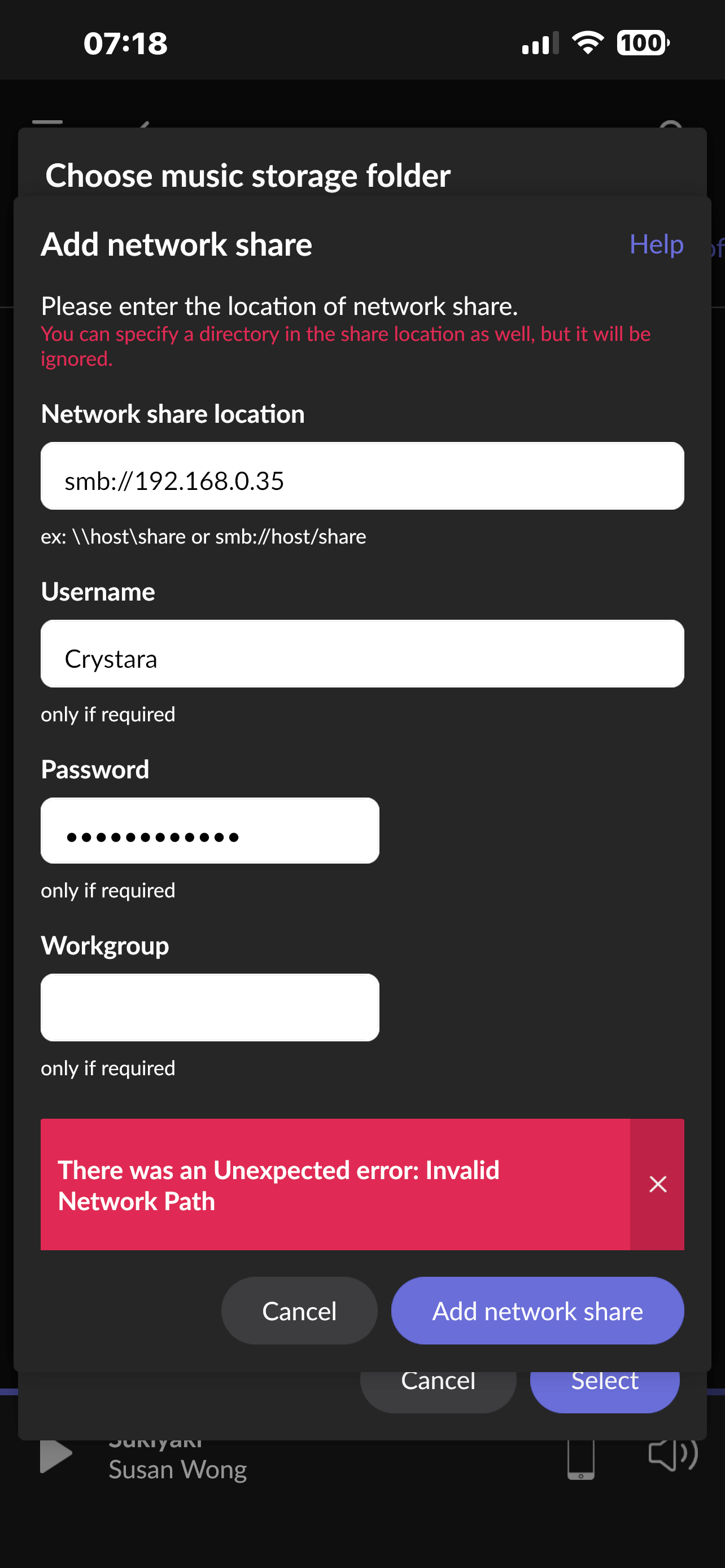Tap Add network share button
725x1568 pixels.
(x=538, y=1311)
